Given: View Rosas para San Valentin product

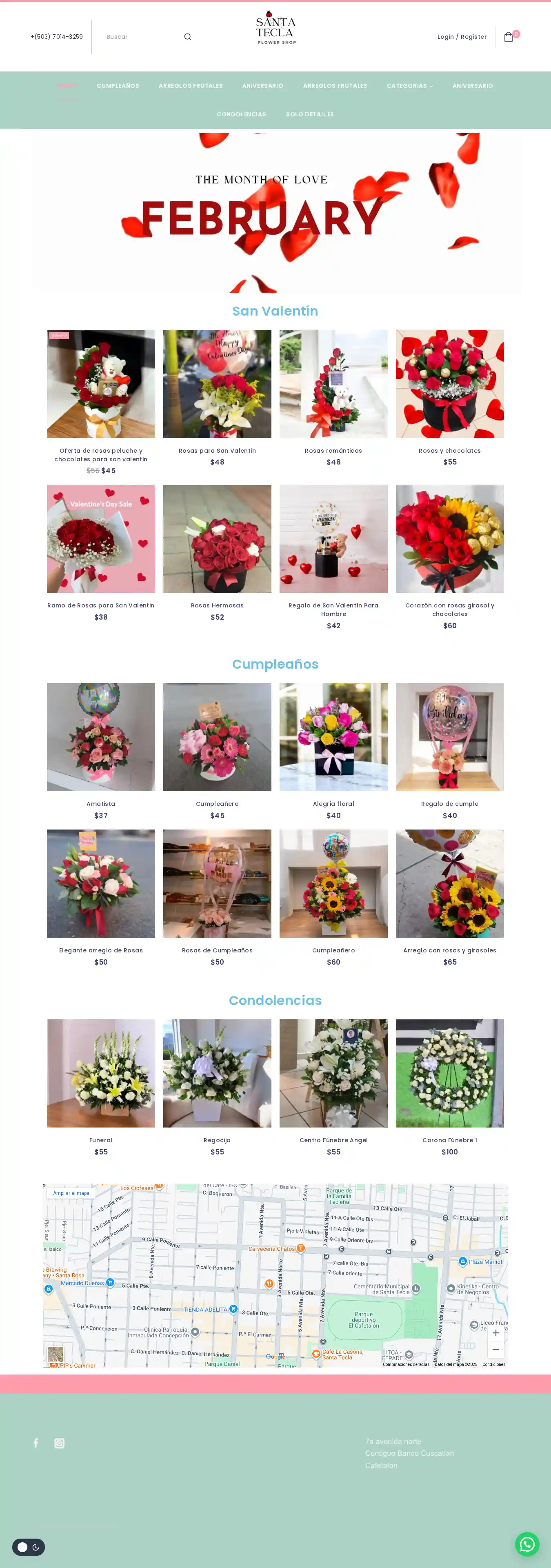Looking at the screenshot, I should 217,384.
